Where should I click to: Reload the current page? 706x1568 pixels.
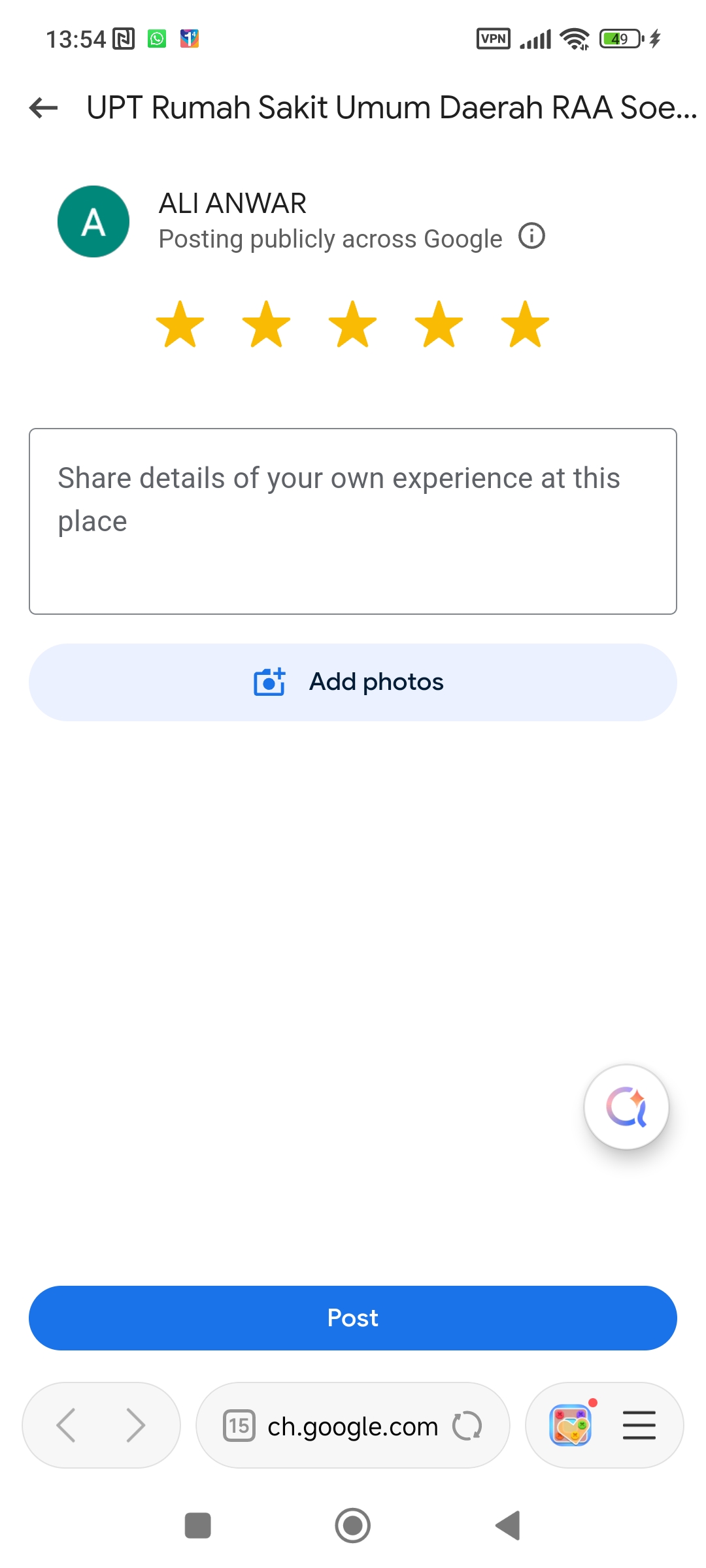[467, 1426]
